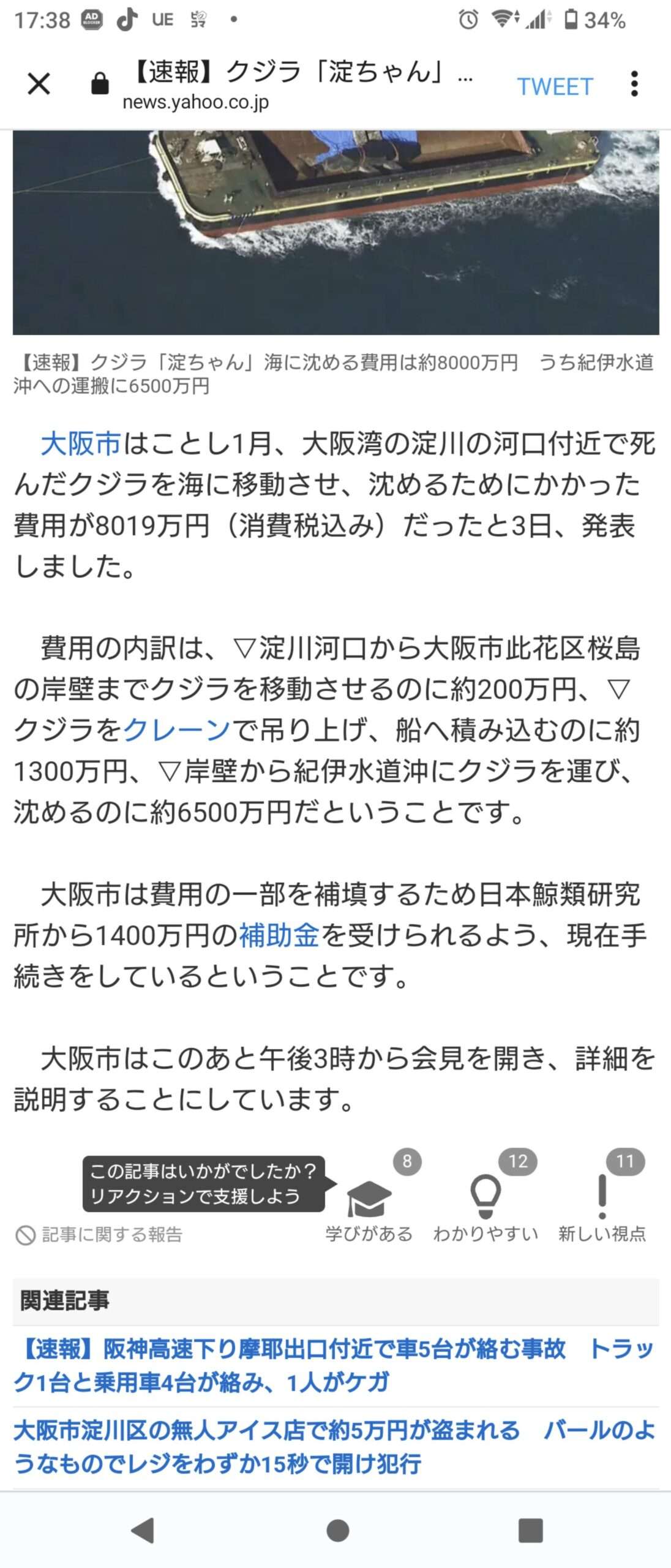Report this article via 記事に関する報告
Screen dimensions: 671x1568
click(x=100, y=1234)
